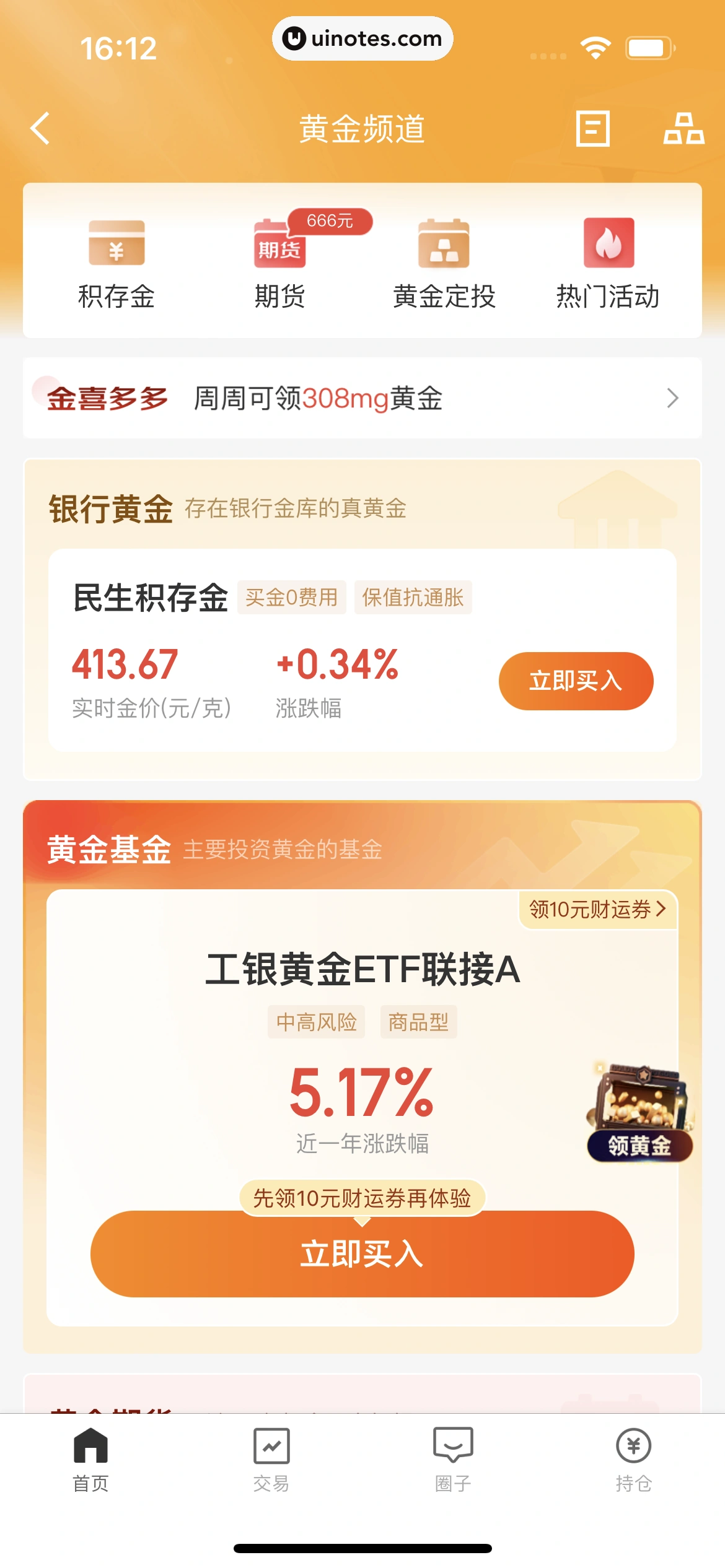This screenshot has height=1568, width=725.
Task: Buy 民生积存金 with 立即买入
Action: [576, 681]
